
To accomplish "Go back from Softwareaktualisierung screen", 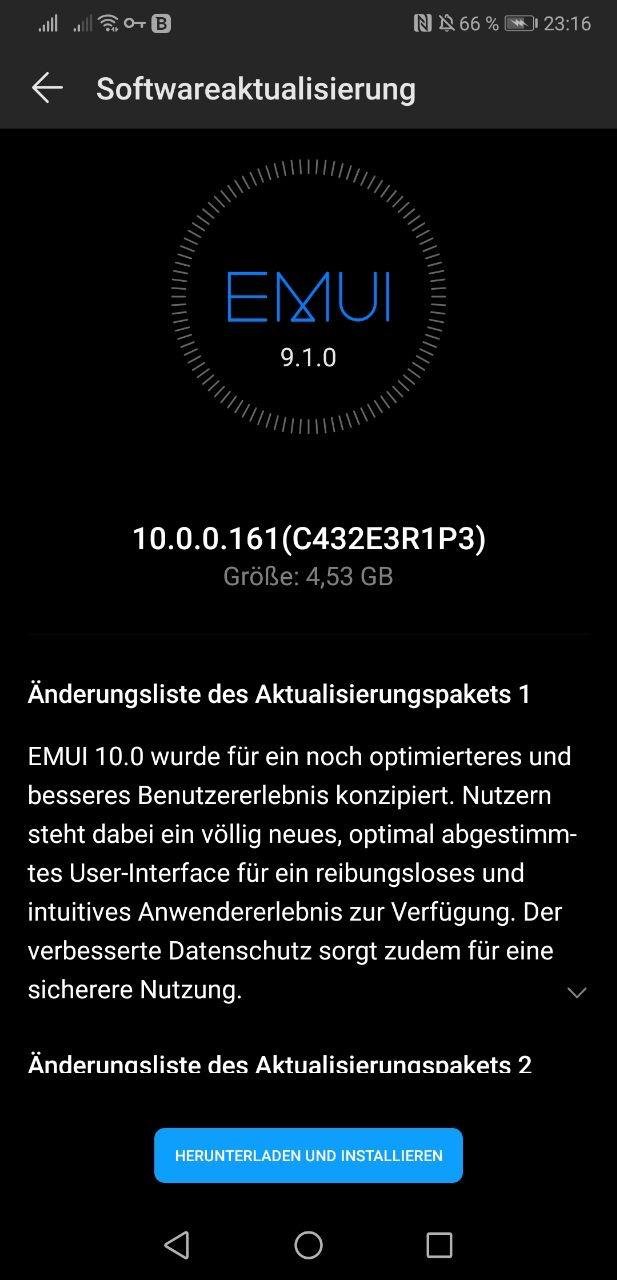I will (47, 88).
